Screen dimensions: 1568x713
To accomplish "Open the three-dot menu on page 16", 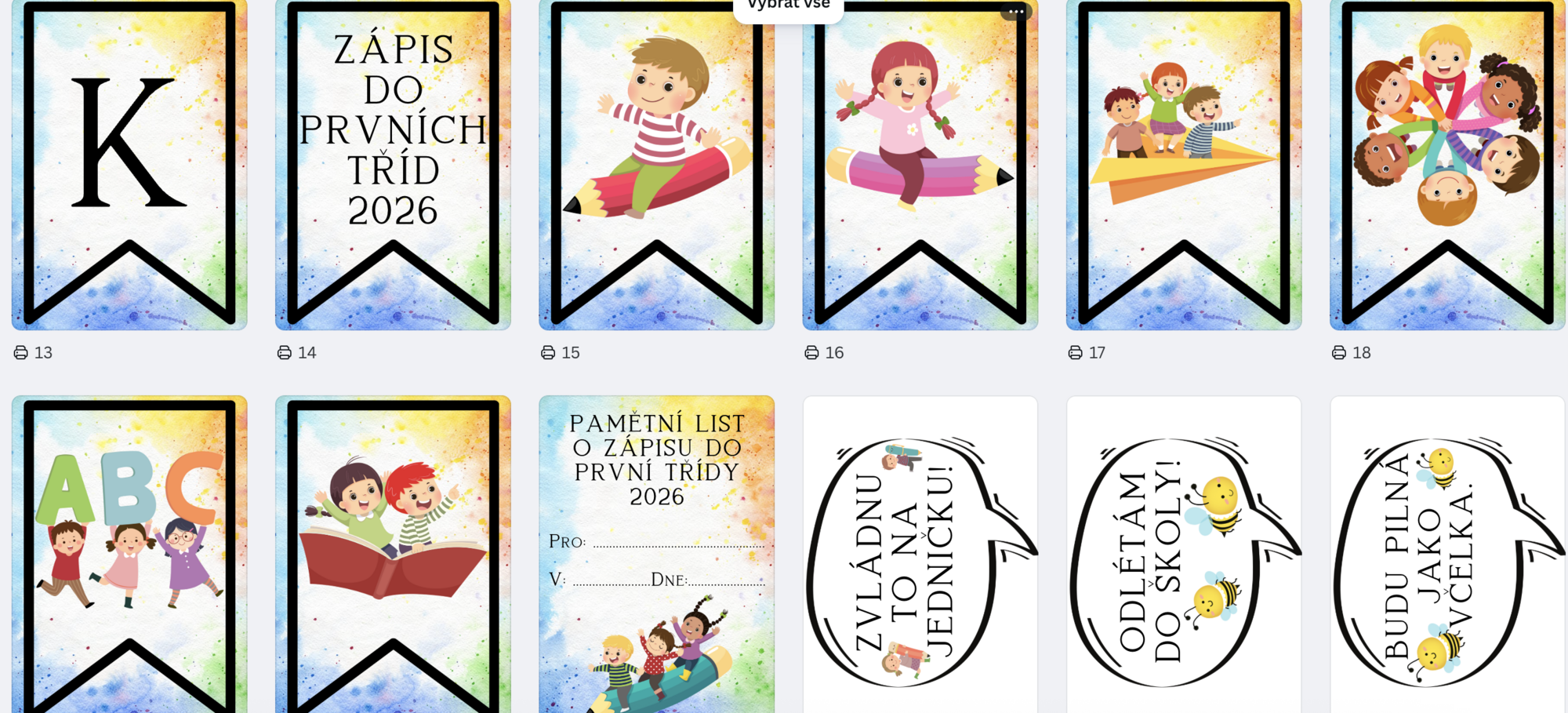I will tap(1016, 12).
